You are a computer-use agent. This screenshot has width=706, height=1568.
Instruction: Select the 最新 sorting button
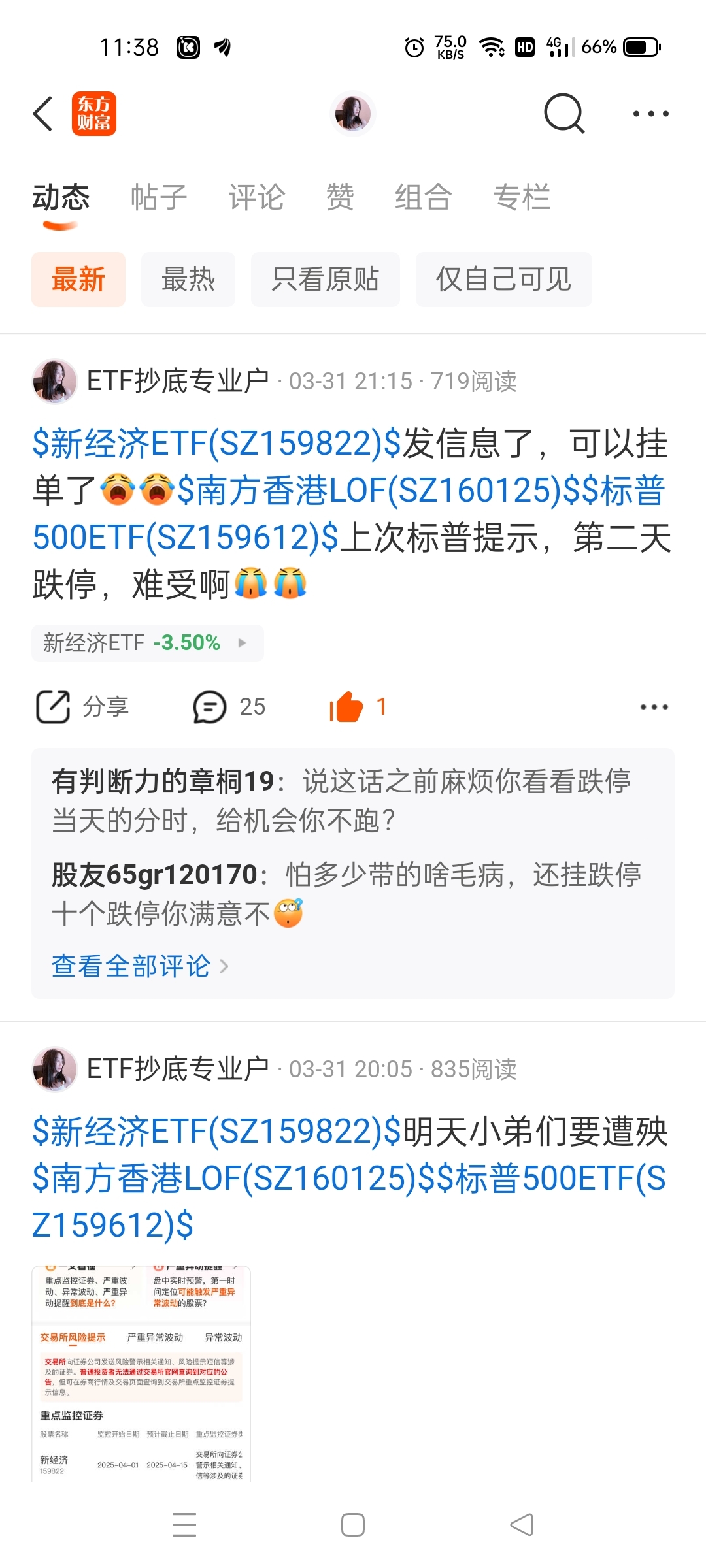click(78, 280)
